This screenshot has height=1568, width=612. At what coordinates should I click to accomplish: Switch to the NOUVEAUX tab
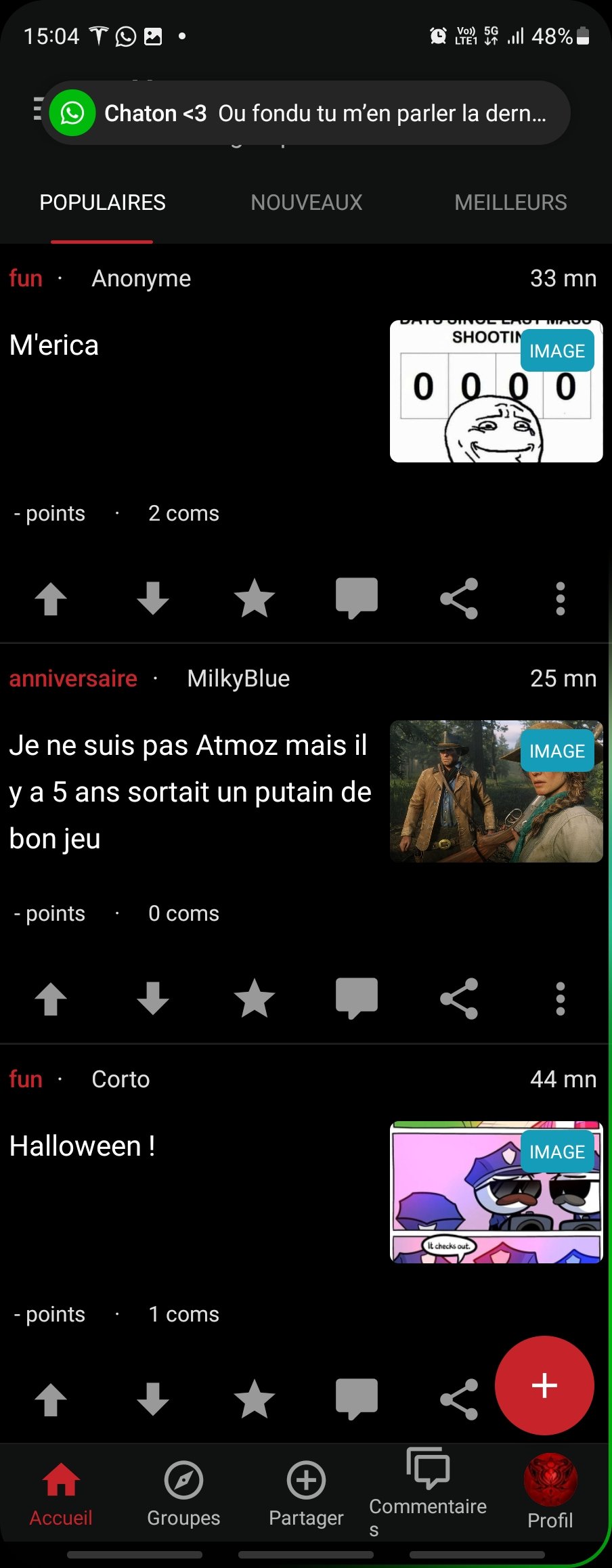point(306,202)
